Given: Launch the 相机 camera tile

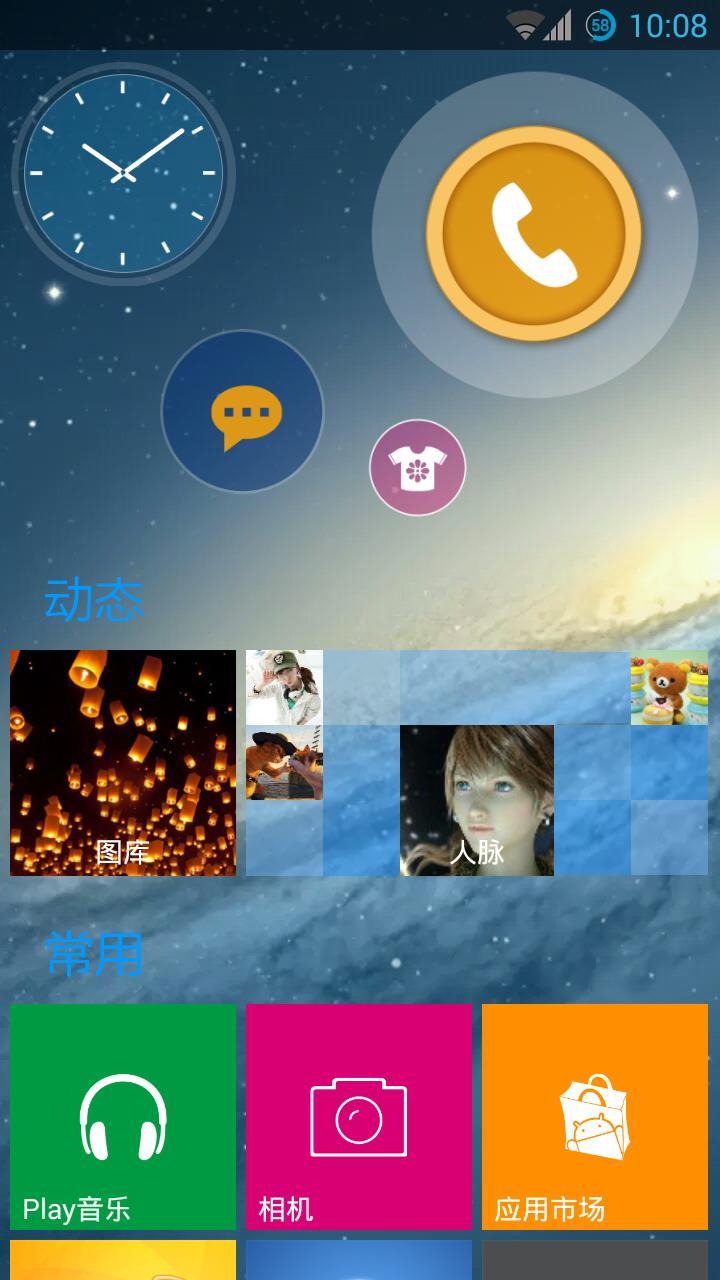Looking at the screenshot, I should click(358, 1116).
